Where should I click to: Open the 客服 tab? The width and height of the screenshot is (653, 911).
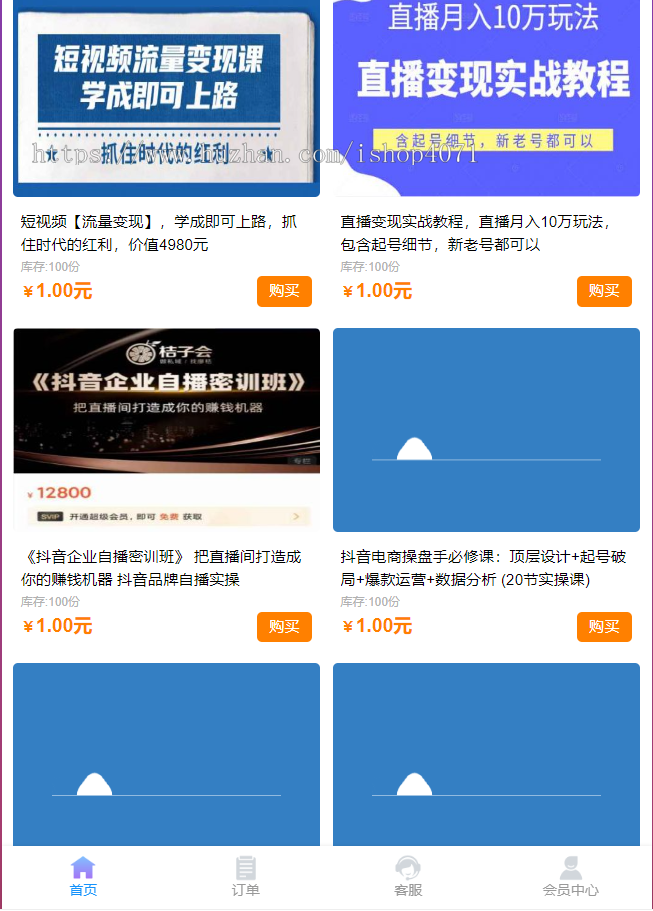pos(408,877)
